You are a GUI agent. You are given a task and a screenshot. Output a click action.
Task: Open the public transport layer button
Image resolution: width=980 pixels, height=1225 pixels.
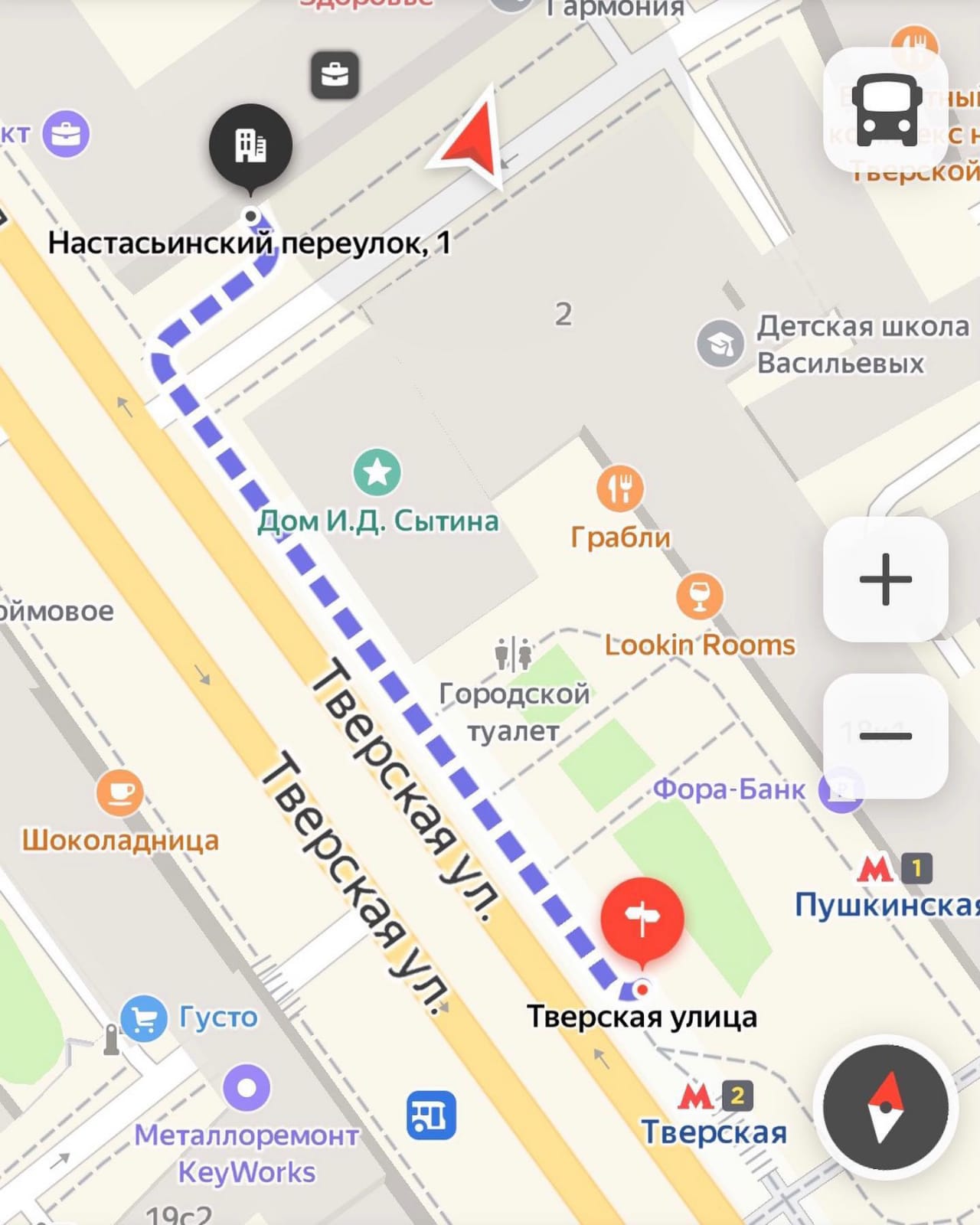[886, 109]
